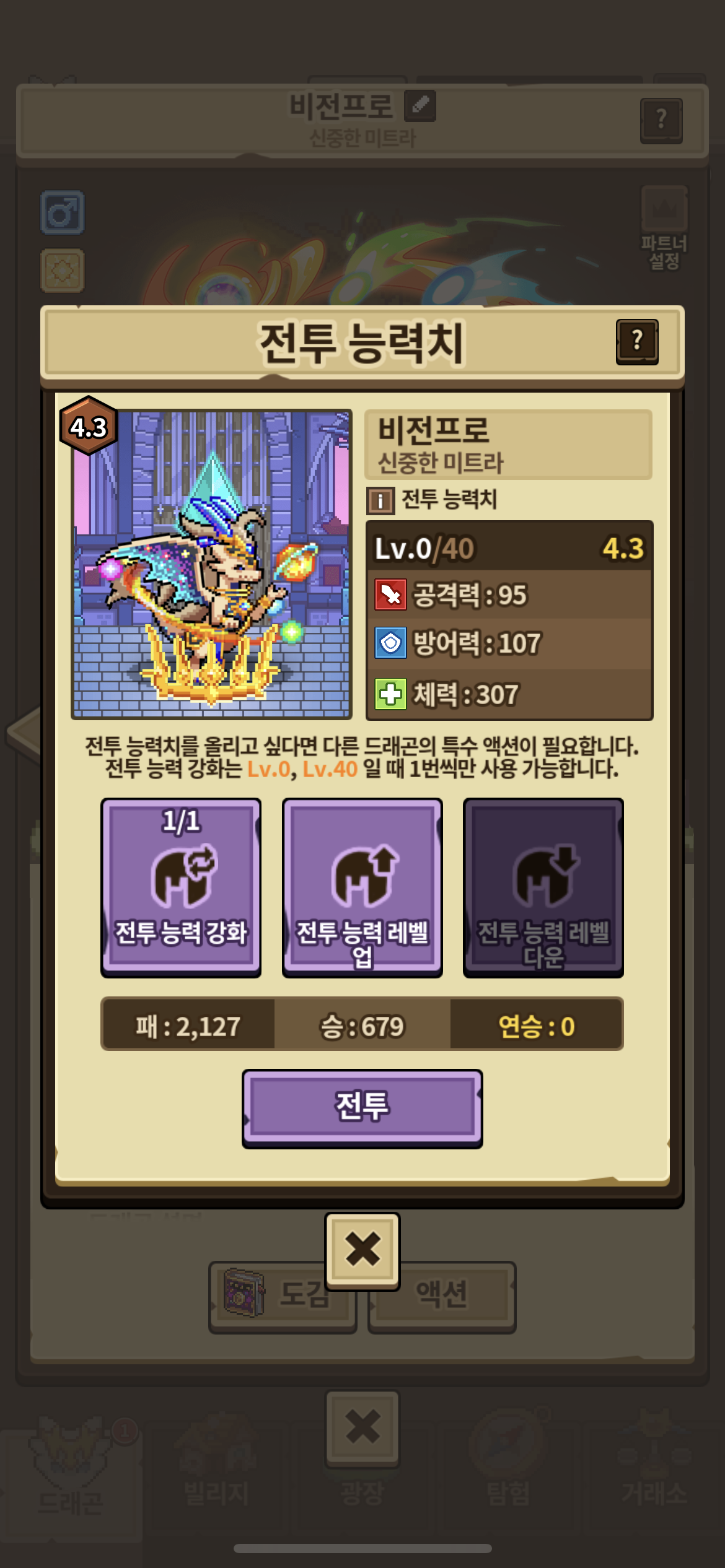This screenshot has width=725, height=1568.
Task: Start a battle with the 전투 button
Action: [362, 1107]
